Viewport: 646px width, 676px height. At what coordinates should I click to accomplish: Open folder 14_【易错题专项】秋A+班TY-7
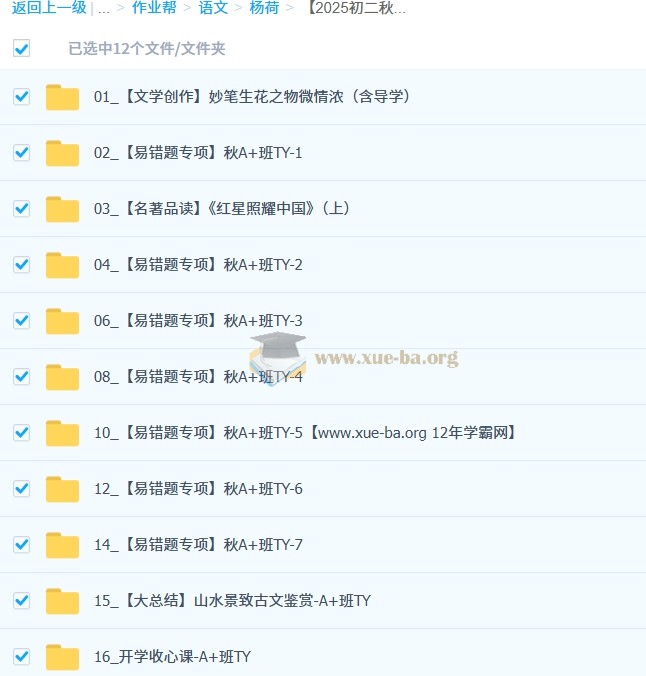point(198,545)
